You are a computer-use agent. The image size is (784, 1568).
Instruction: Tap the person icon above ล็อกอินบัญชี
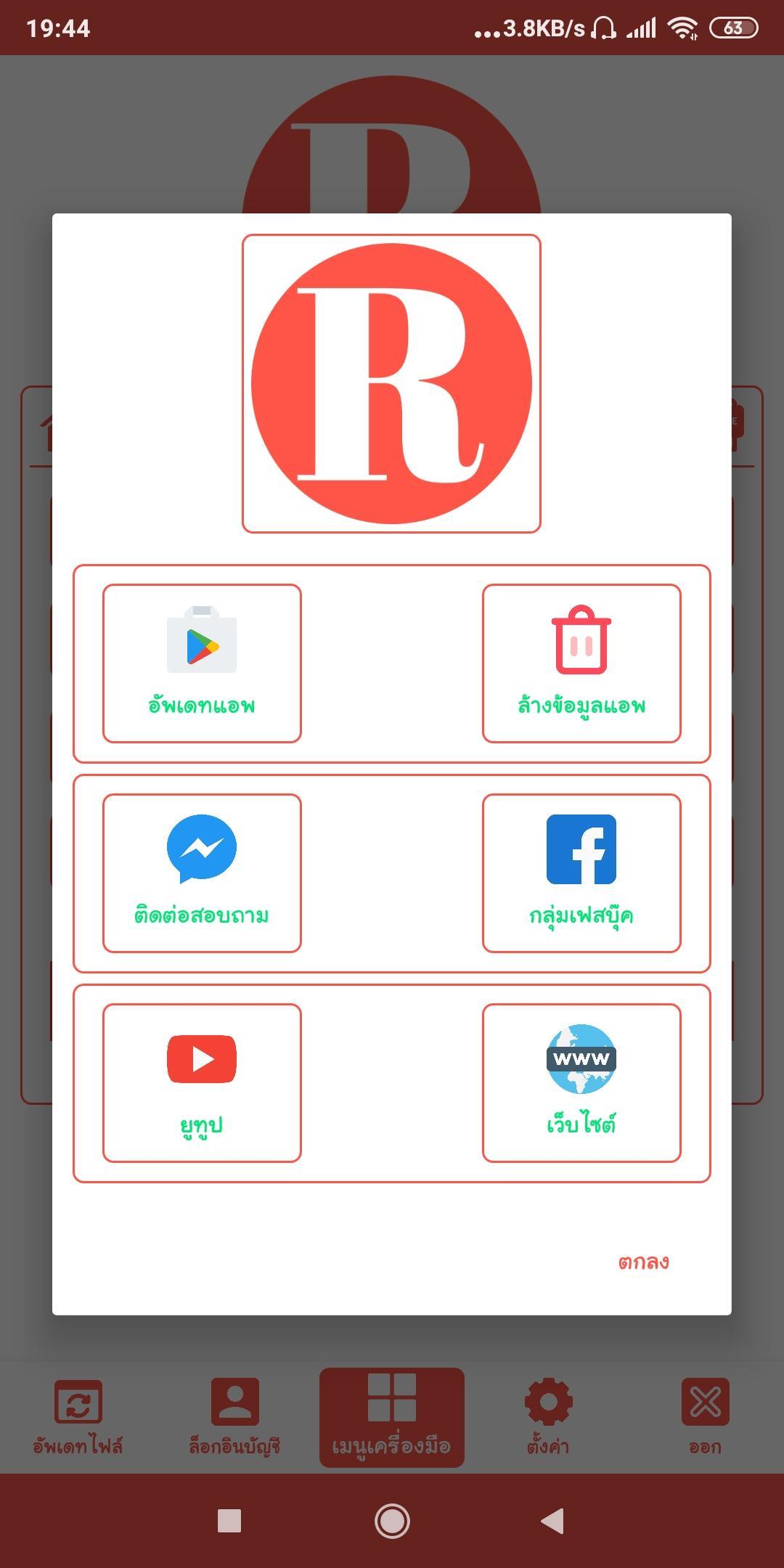click(x=234, y=1401)
